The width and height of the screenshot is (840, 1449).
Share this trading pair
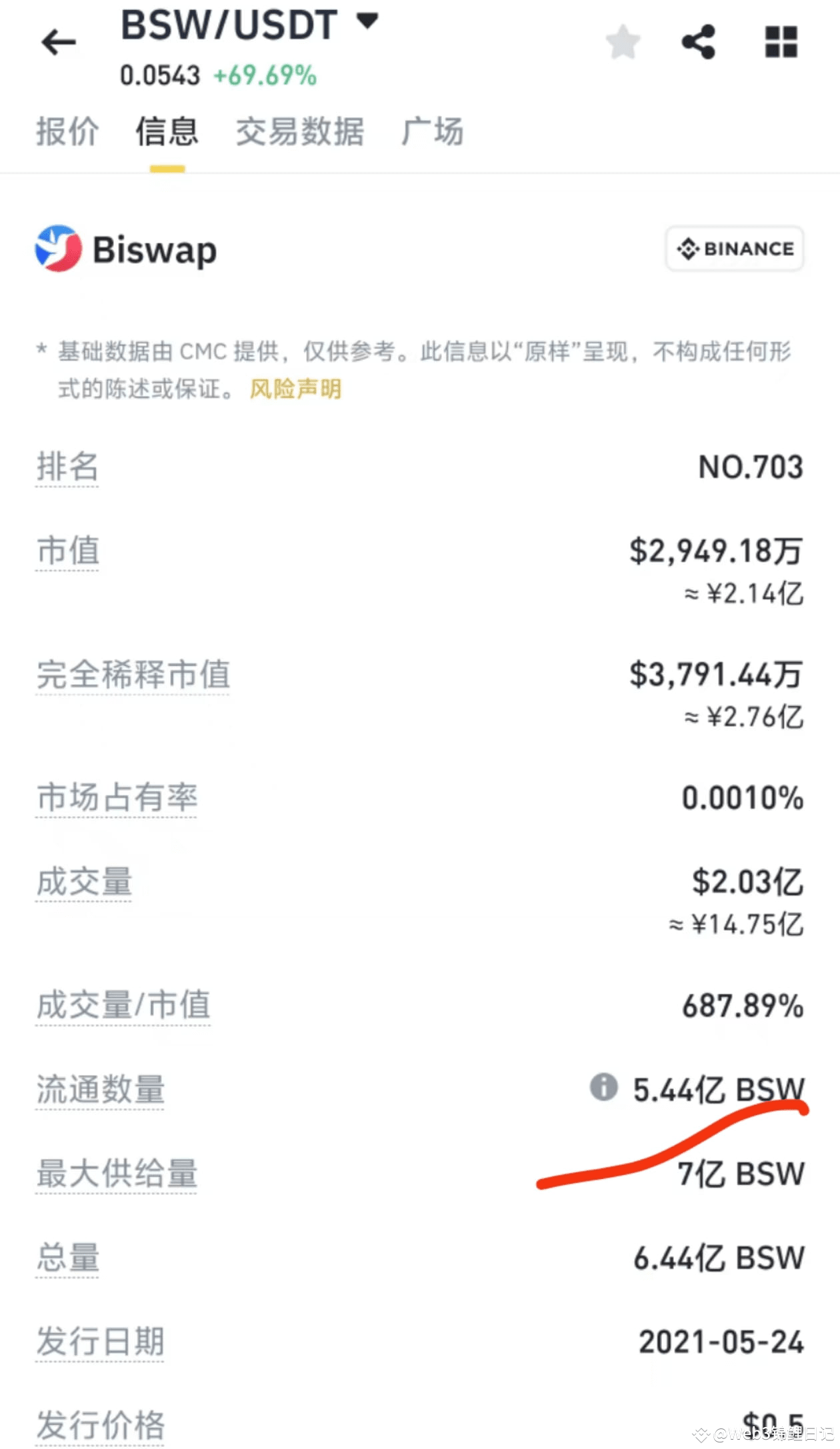pyautogui.click(x=699, y=43)
